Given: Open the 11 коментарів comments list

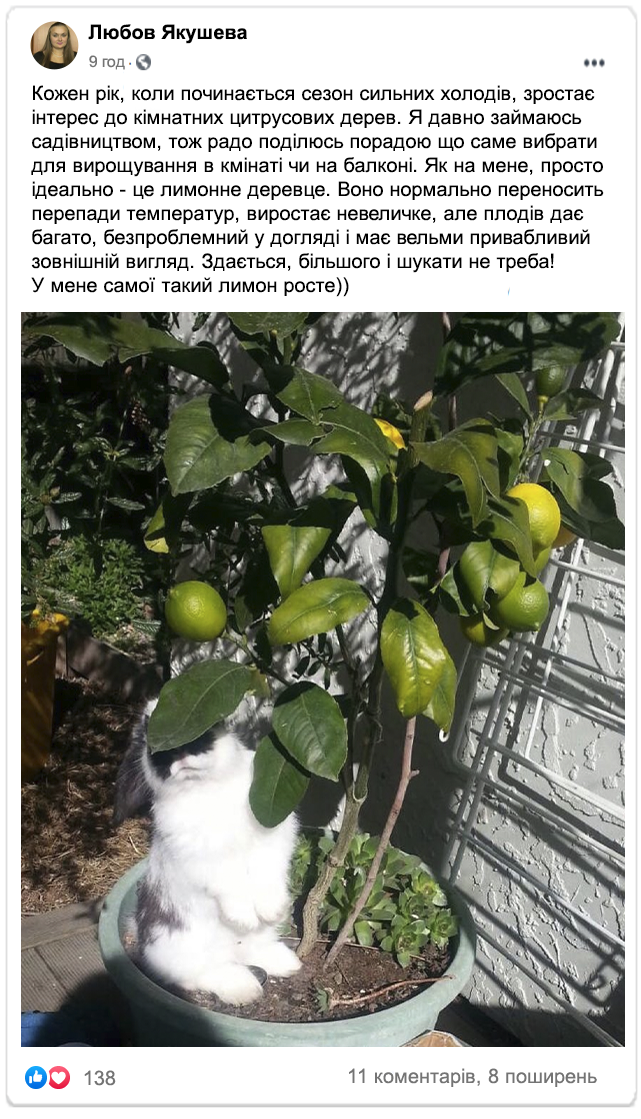Looking at the screenshot, I should [x=410, y=1077].
